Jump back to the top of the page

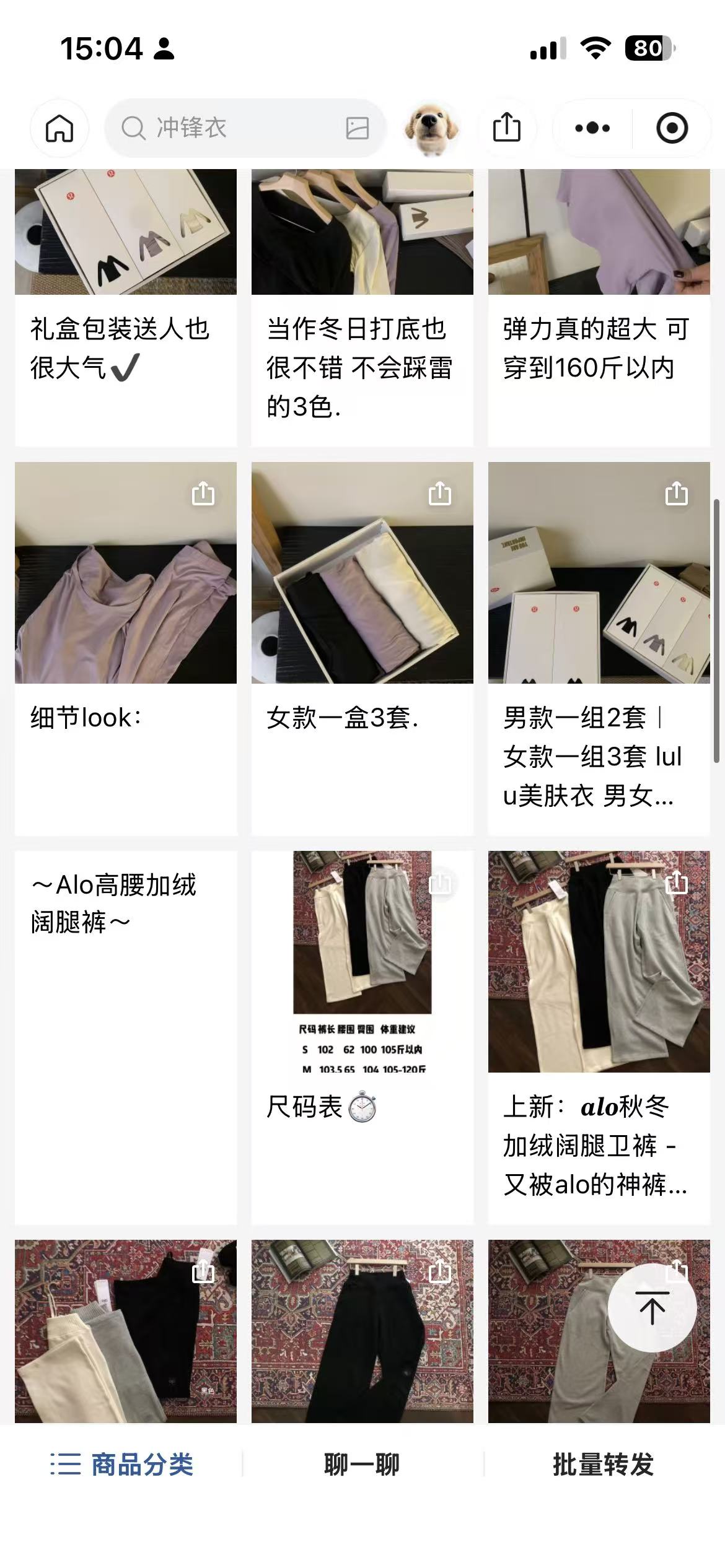[652, 1308]
